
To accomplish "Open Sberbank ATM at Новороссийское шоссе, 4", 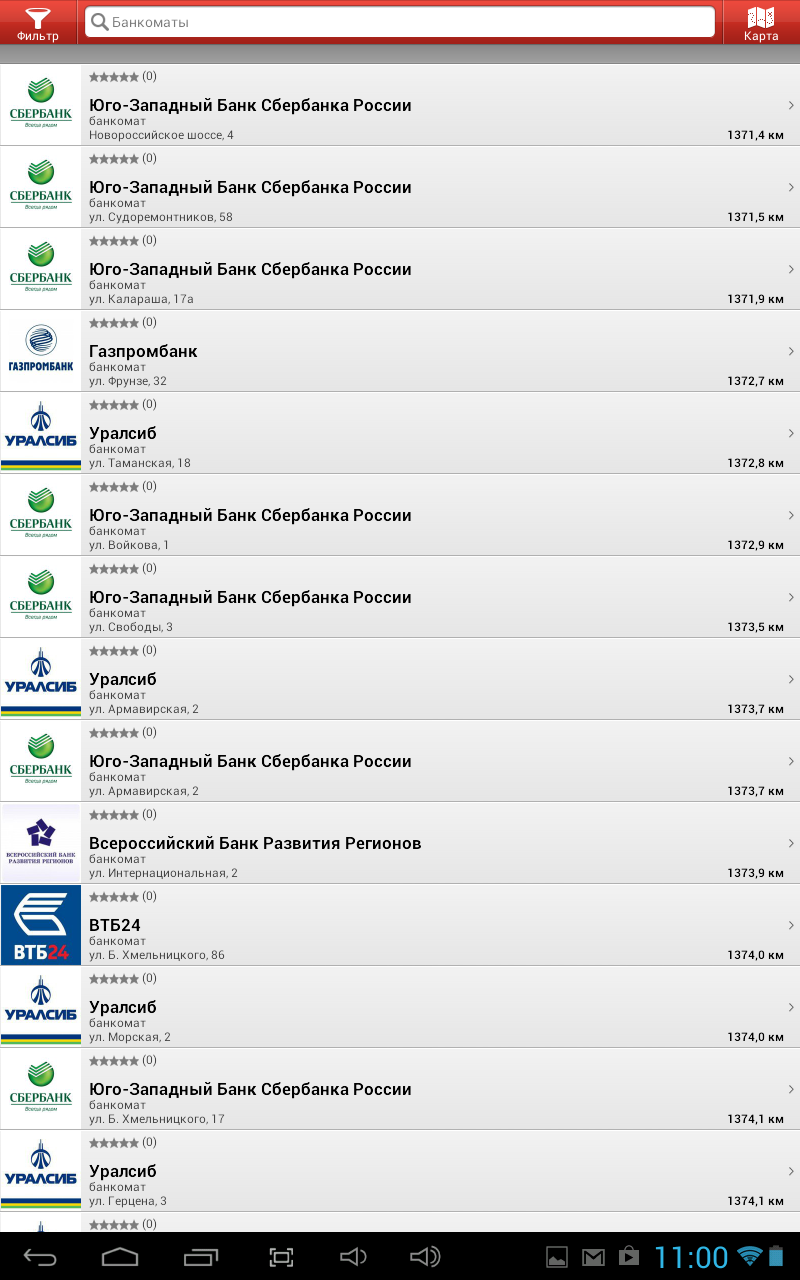I will (400, 105).
